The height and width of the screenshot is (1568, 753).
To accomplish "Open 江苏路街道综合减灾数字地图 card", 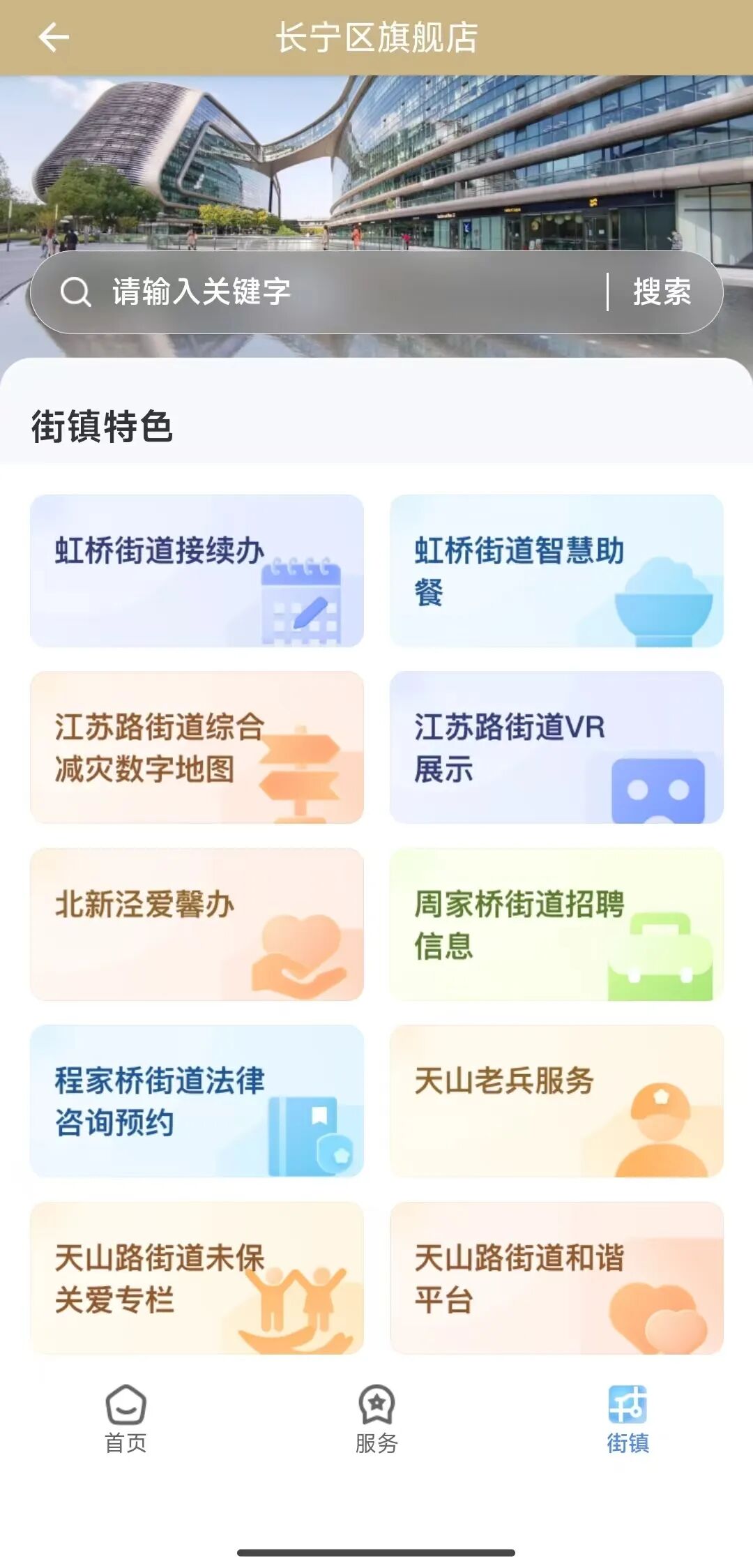I will click(x=197, y=747).
